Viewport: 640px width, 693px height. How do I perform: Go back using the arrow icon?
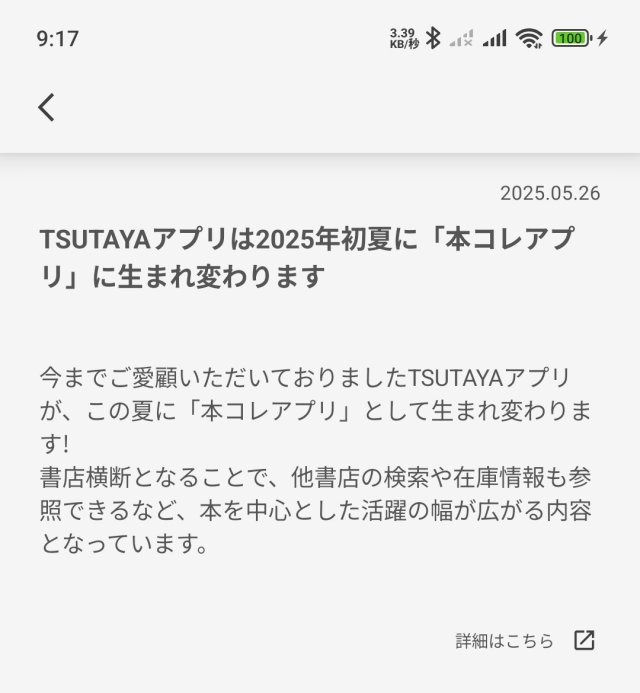coord(46,107)
